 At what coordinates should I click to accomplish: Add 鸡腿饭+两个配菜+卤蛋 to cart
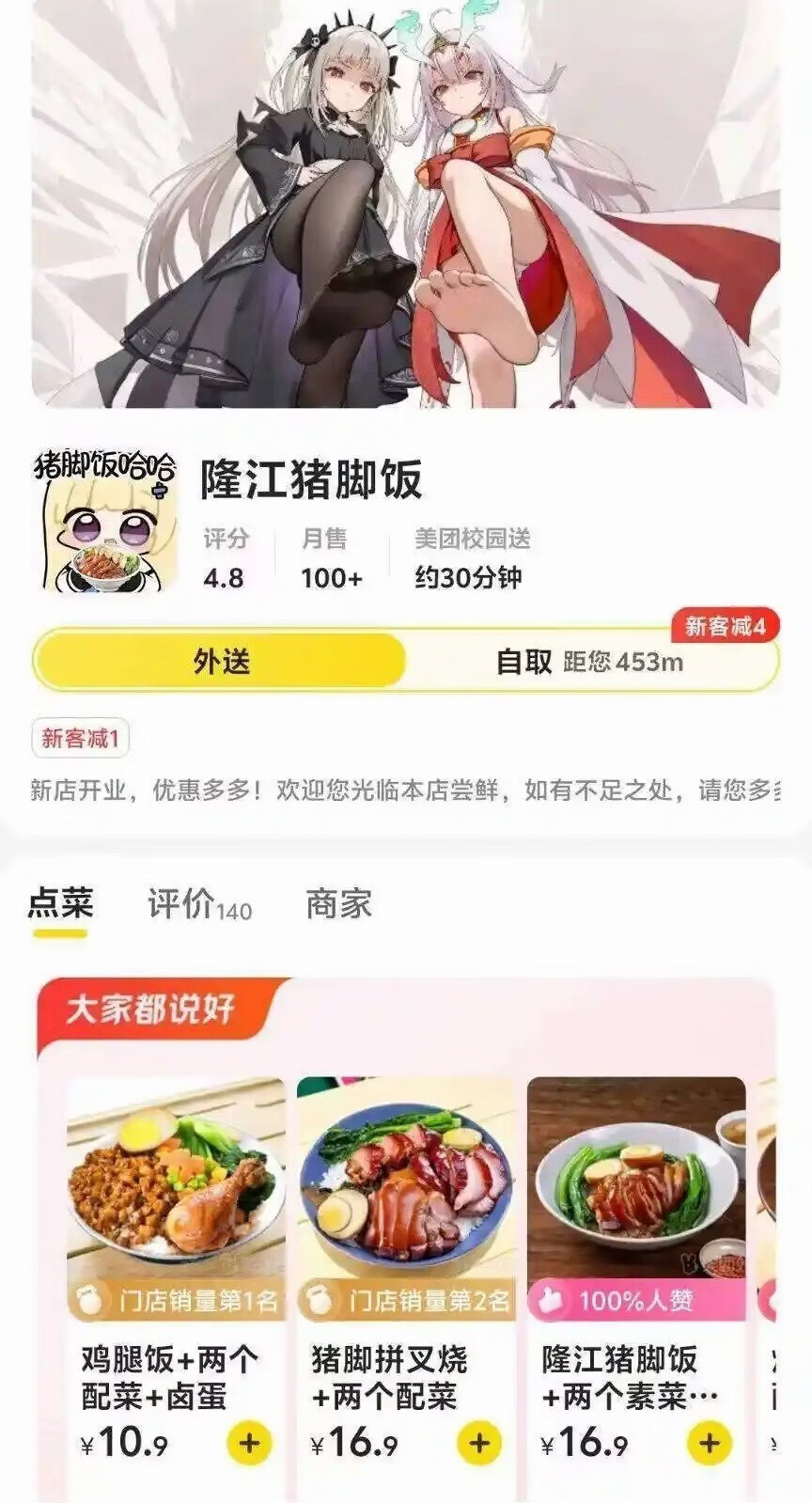pyautogui.click(x=249, y=1443)
